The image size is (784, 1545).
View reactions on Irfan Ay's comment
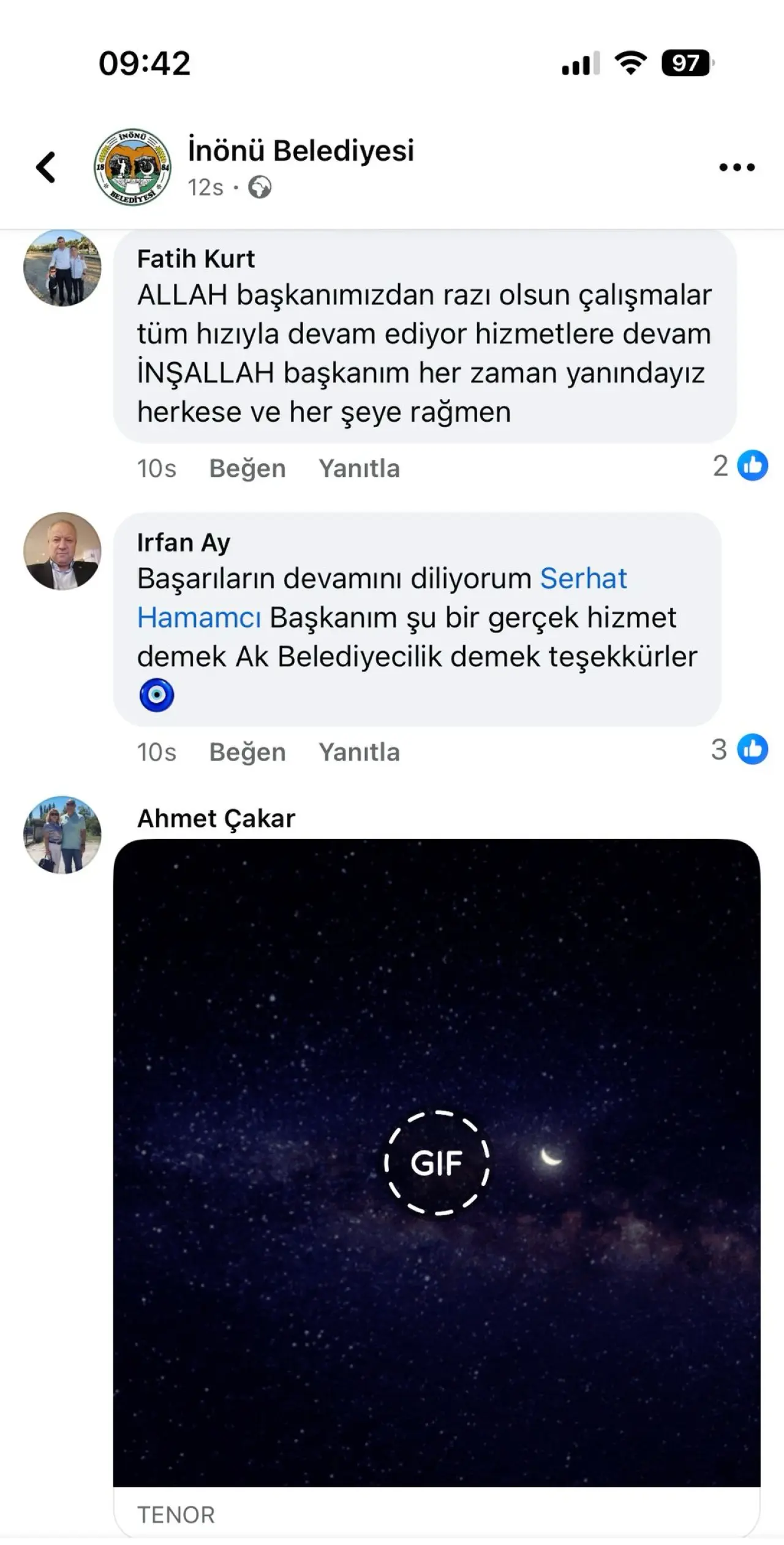point(739,750)
